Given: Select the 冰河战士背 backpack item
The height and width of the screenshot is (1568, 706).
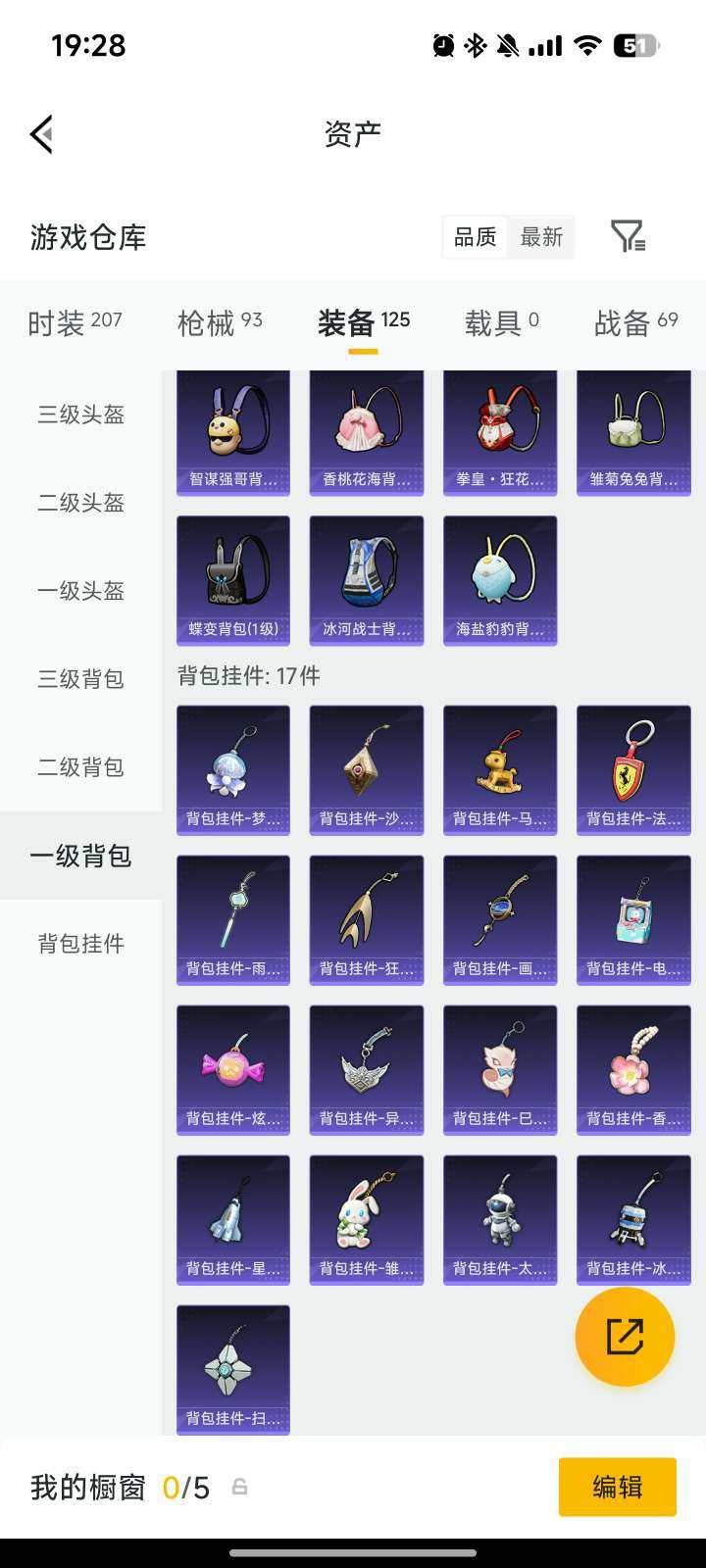Looking at the screenshot, I should [x=366, y=580].
